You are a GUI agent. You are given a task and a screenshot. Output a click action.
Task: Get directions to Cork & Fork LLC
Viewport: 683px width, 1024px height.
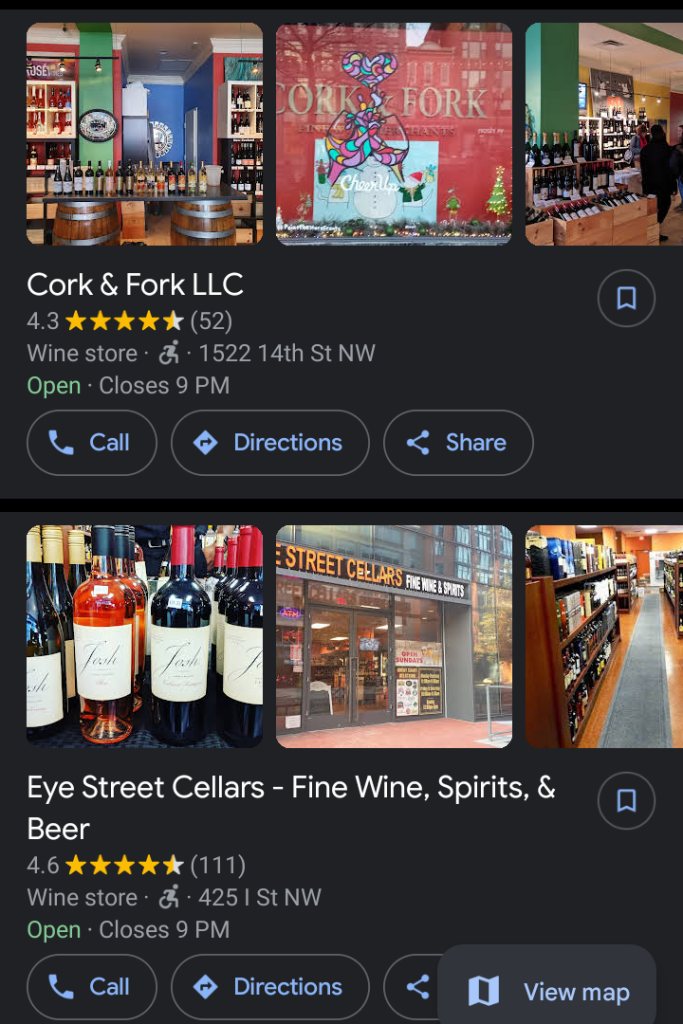point(270,443)
